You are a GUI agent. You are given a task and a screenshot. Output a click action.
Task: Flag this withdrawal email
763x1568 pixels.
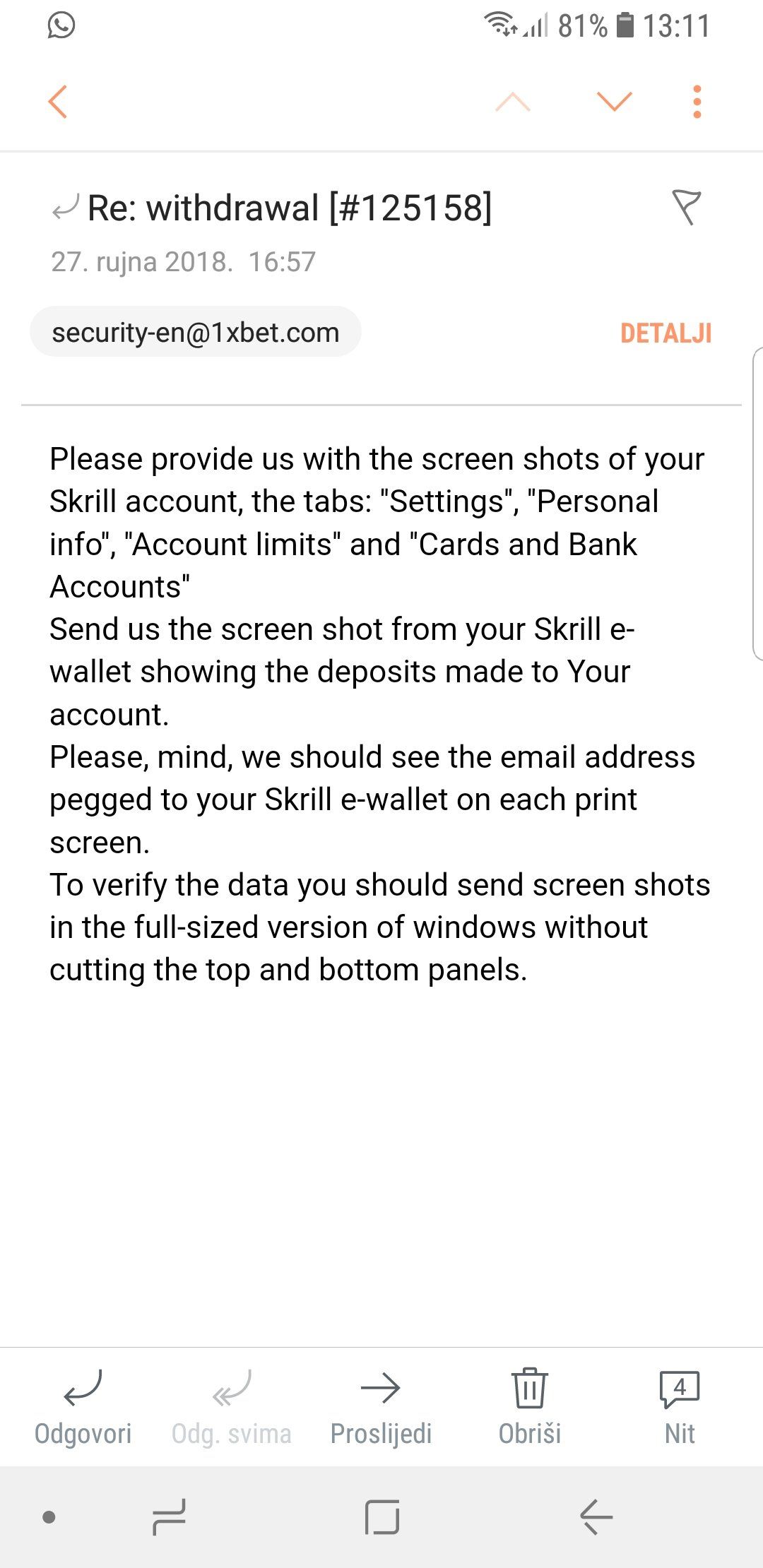click(x=686, y=208)
